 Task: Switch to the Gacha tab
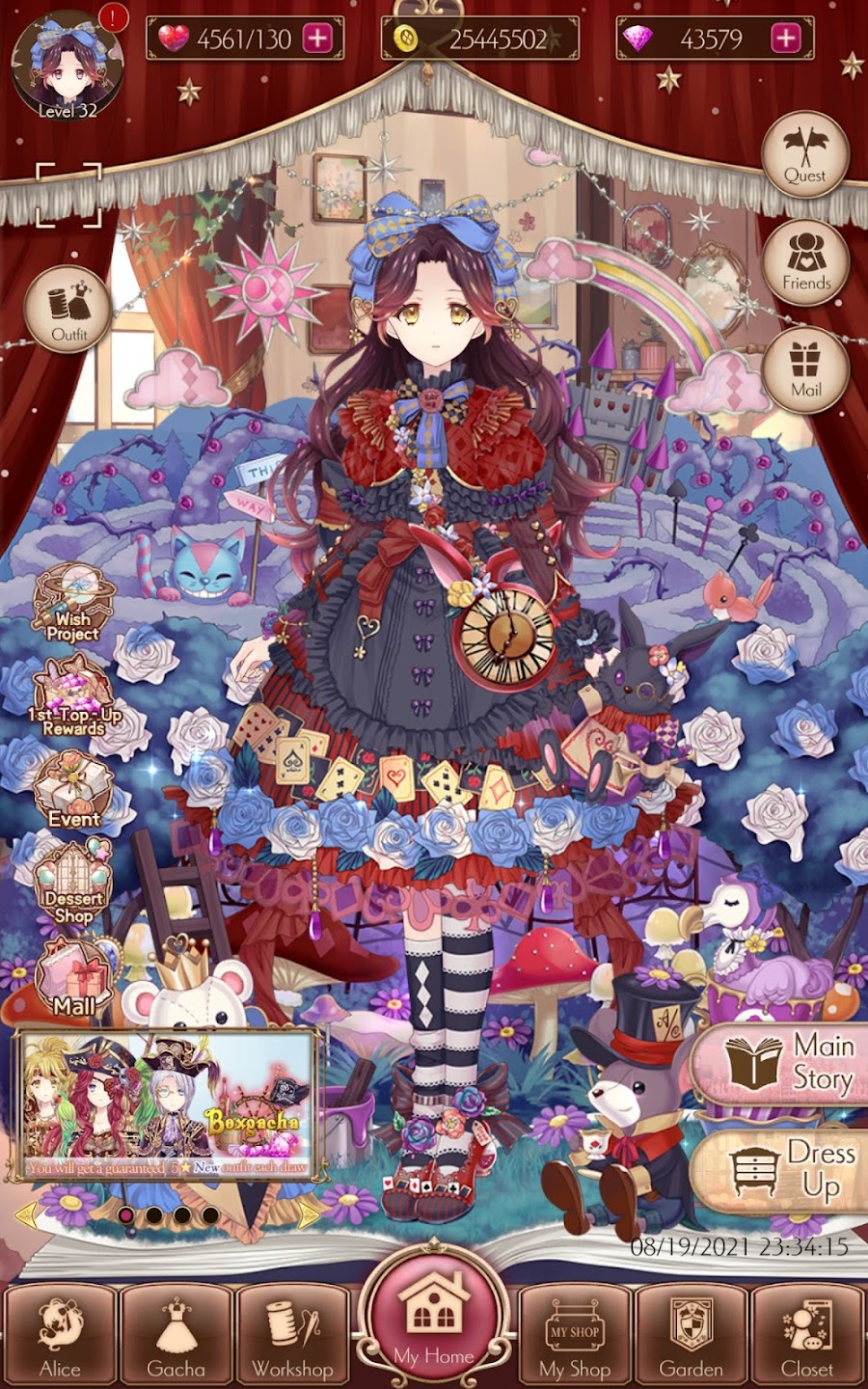pyautogui.click(x=176, y=1336)
